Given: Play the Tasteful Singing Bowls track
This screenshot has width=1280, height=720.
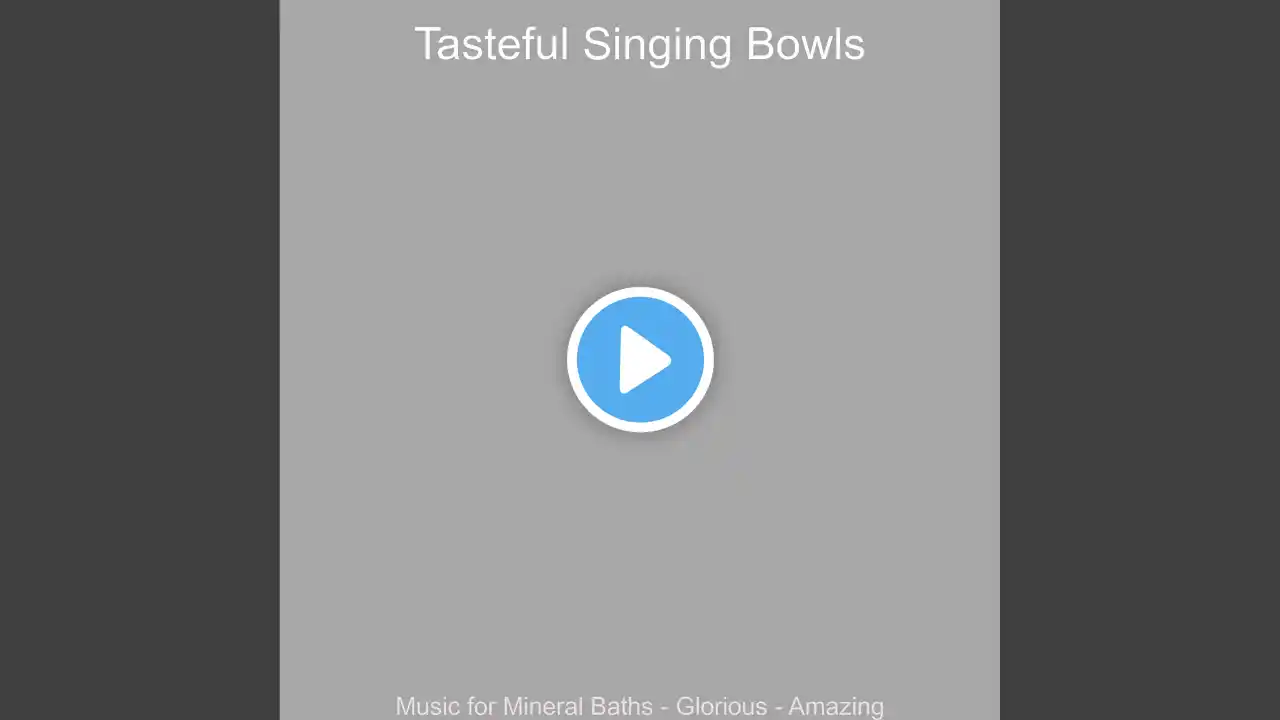Looking at the screenshot, I should click(x=640, y=359).
